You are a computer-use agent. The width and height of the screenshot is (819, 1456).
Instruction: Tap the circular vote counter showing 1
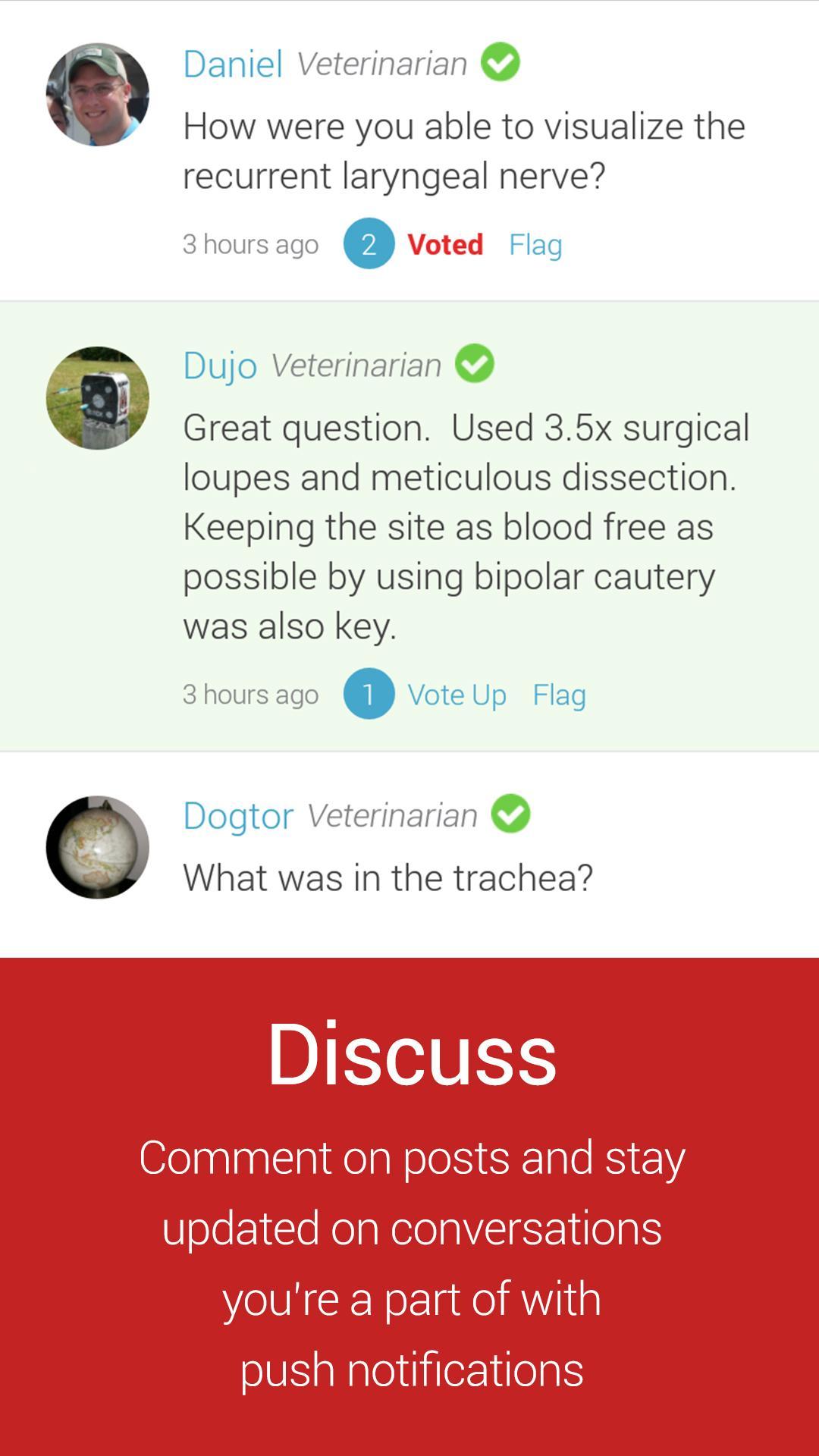pos(369,694)
